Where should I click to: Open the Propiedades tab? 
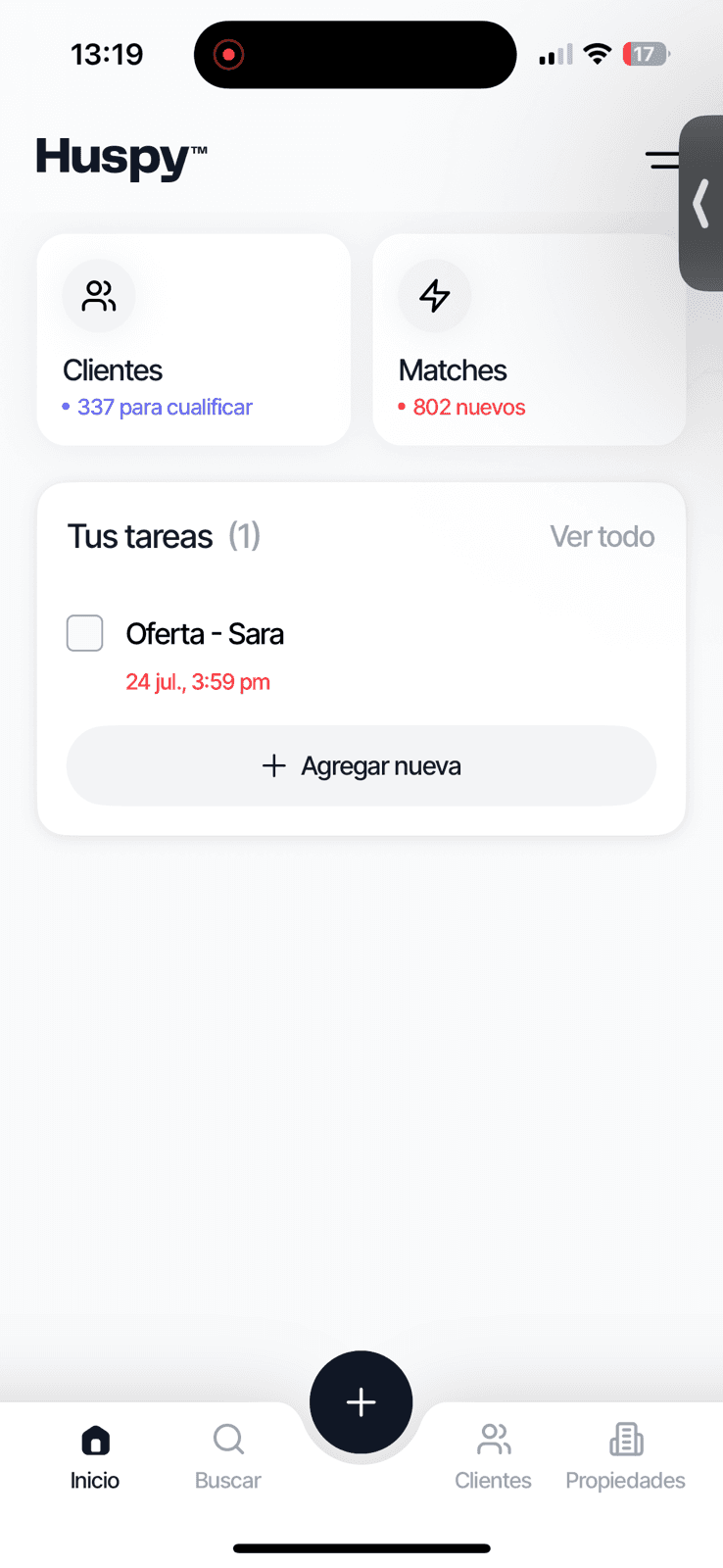pos(625,1457)
